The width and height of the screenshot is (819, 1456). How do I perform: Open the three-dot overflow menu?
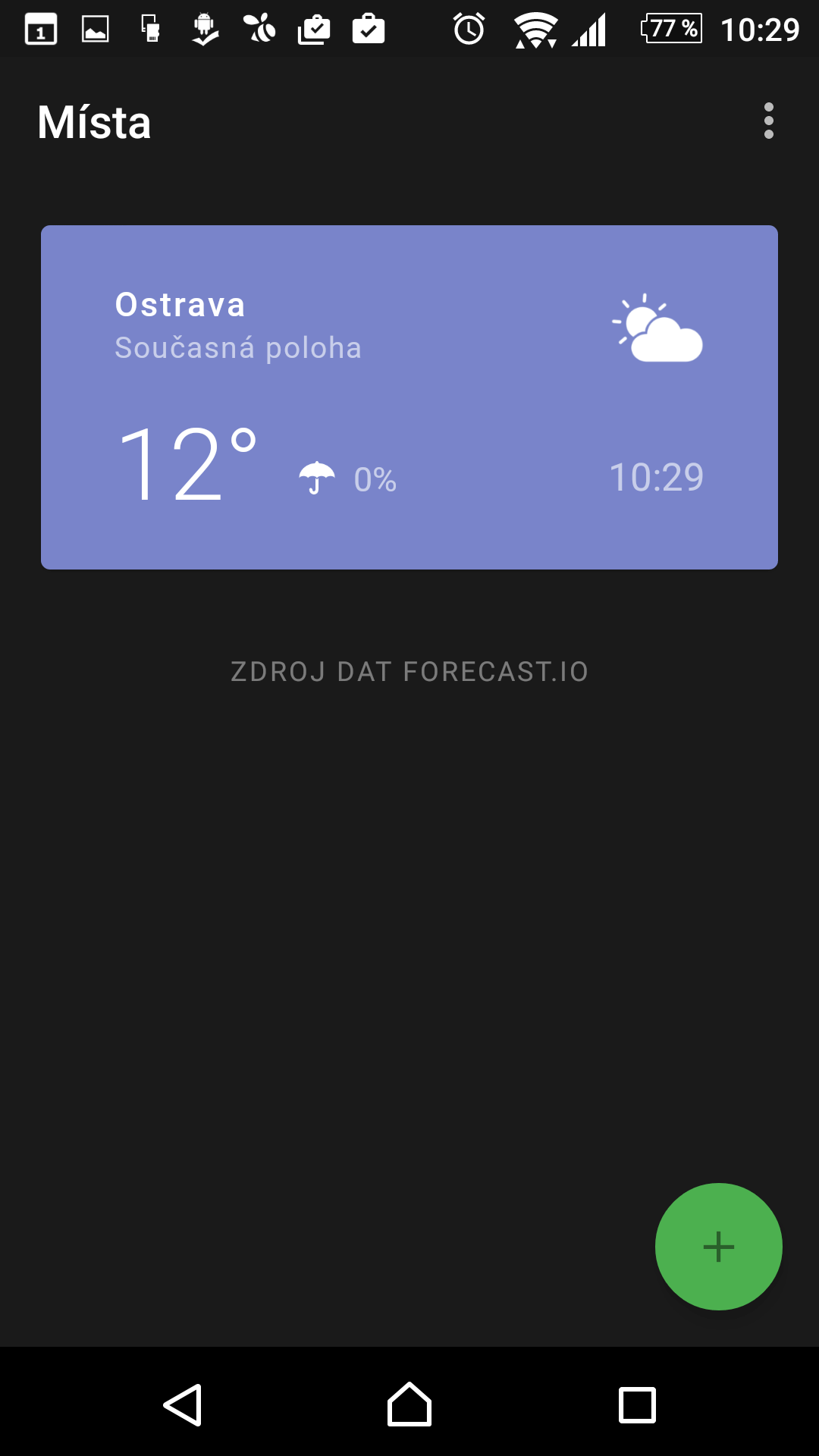click(768, 121)
